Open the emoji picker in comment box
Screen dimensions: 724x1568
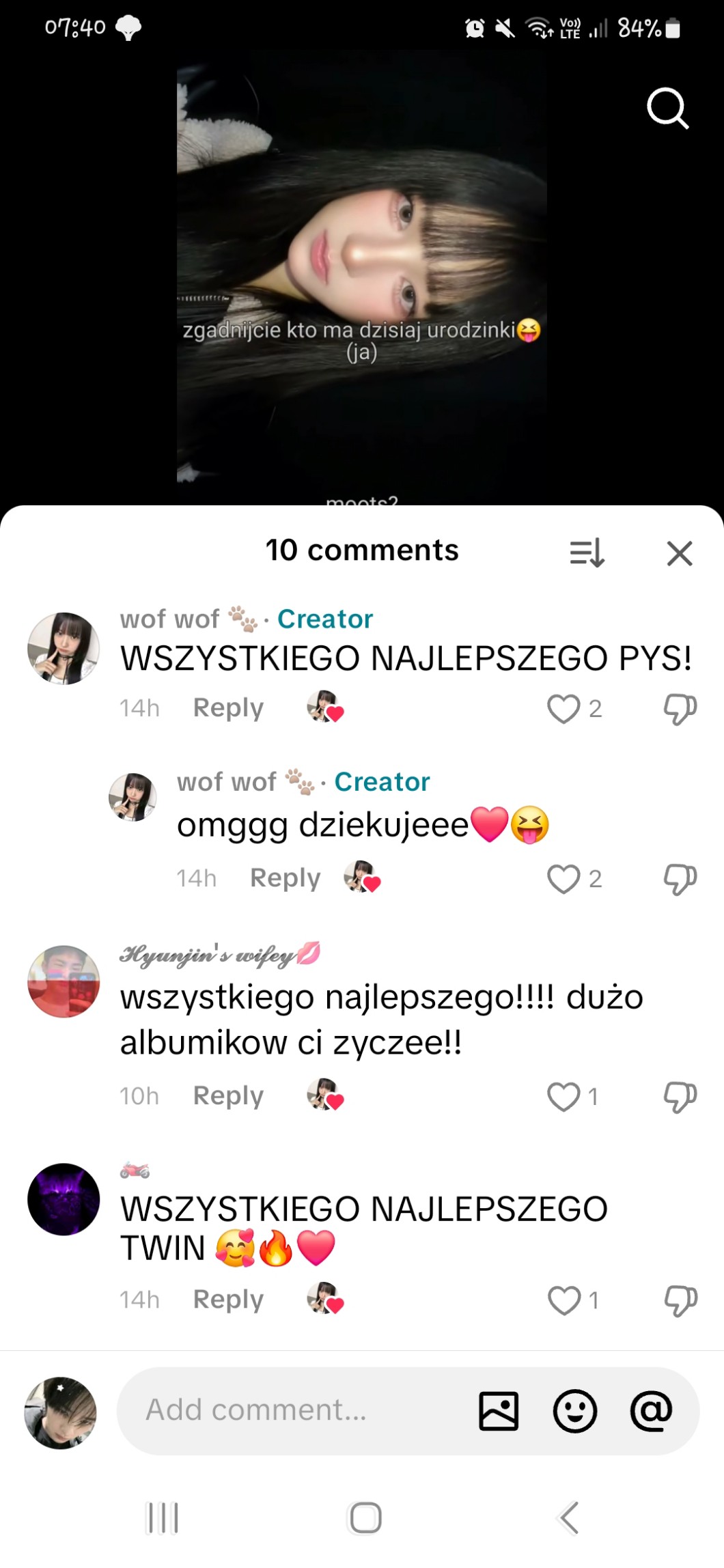click(574, 1411)
